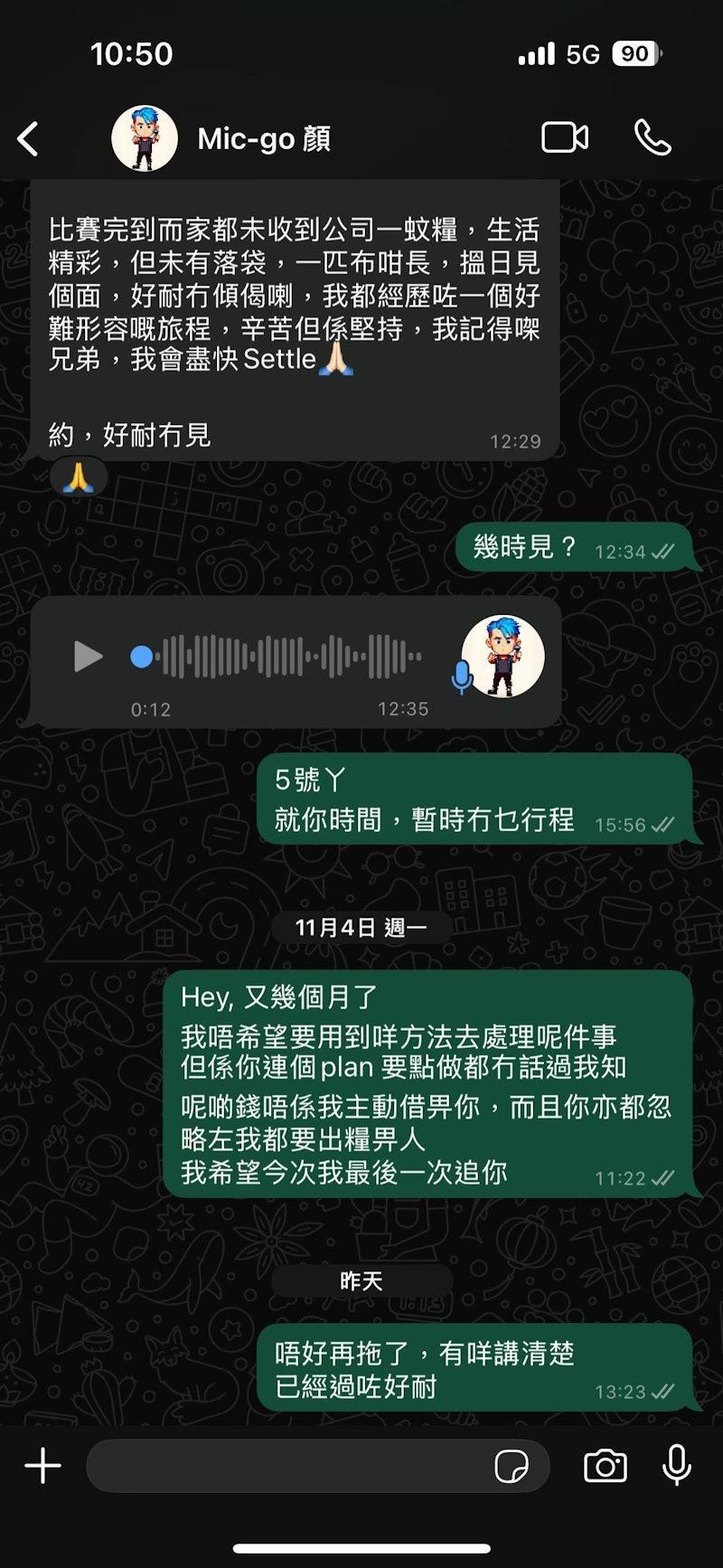723x1568 pixels.
Task: Start a voice call with Mic-go 顏
Action: click(653, 137)
